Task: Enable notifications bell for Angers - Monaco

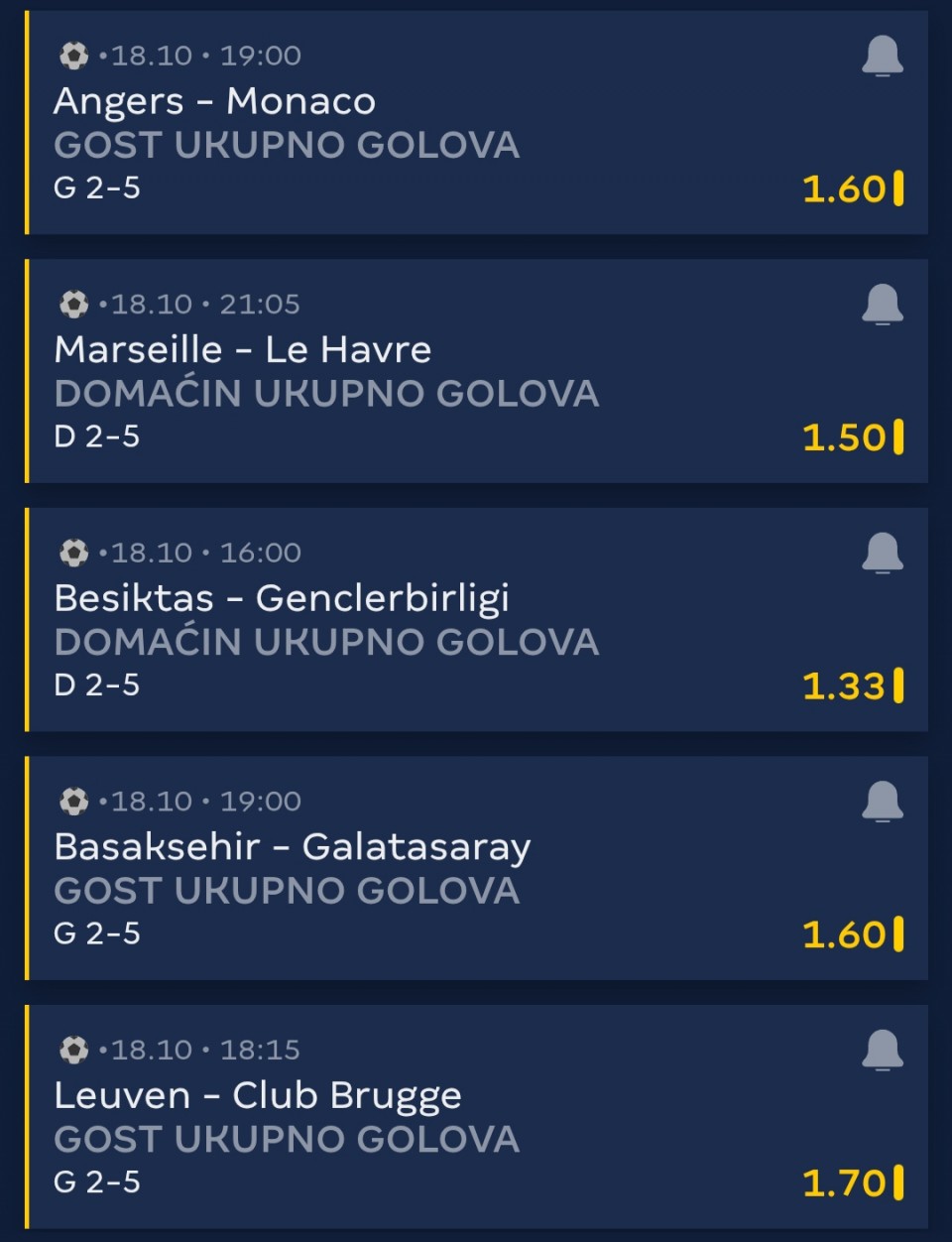Action: point(882,57)
